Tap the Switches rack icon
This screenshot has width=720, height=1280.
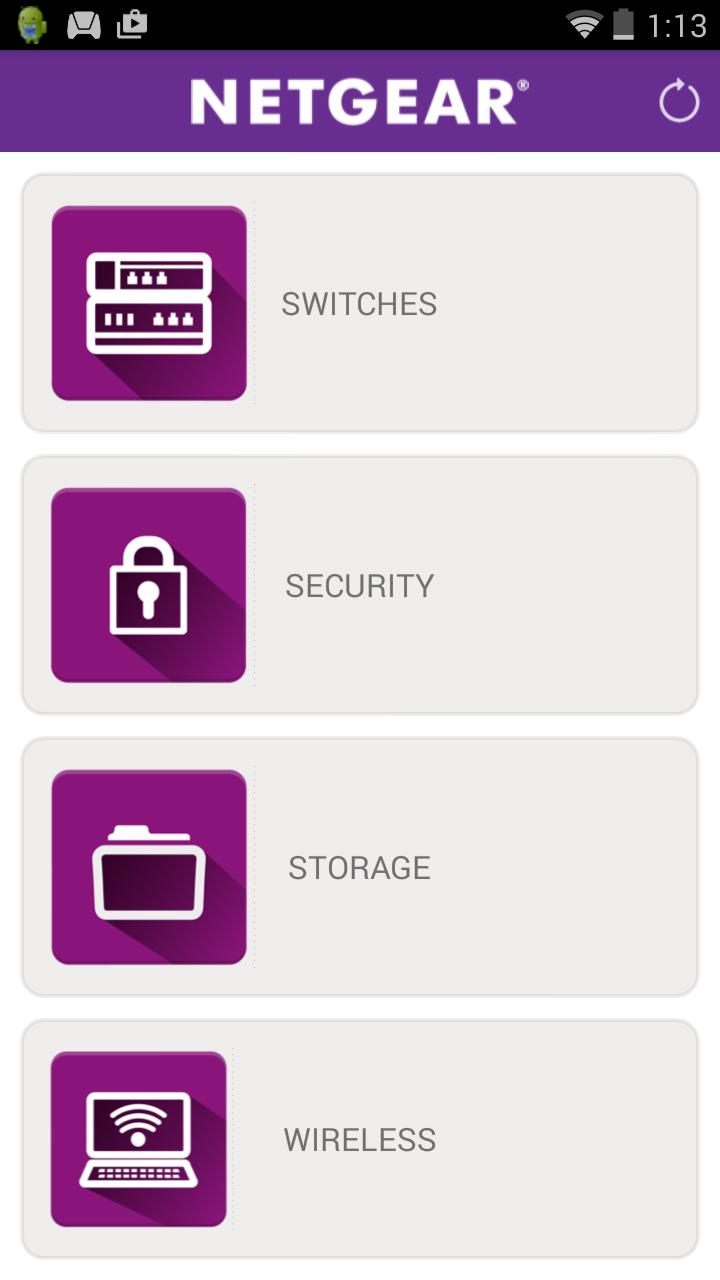(148, 303)
